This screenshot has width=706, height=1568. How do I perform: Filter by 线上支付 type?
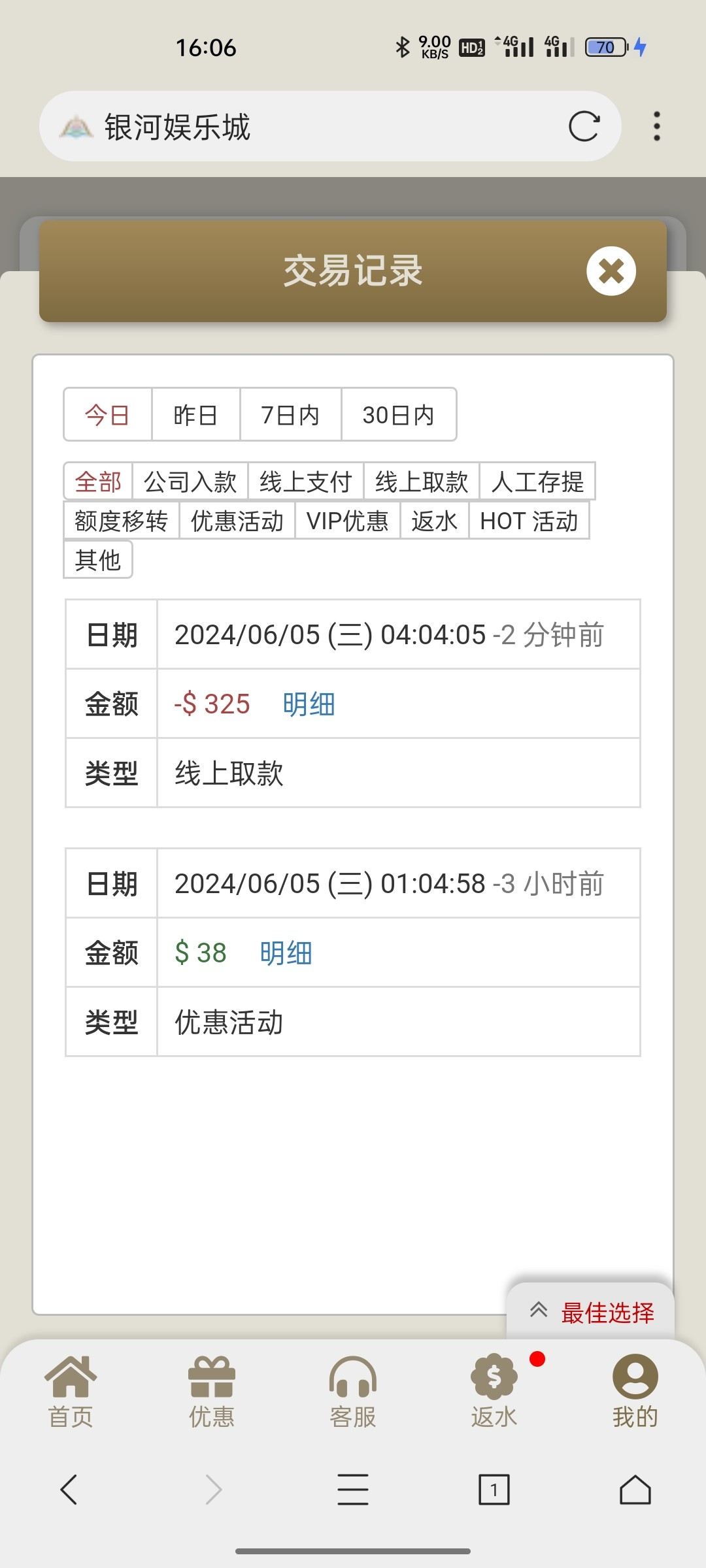click(305, 482)
